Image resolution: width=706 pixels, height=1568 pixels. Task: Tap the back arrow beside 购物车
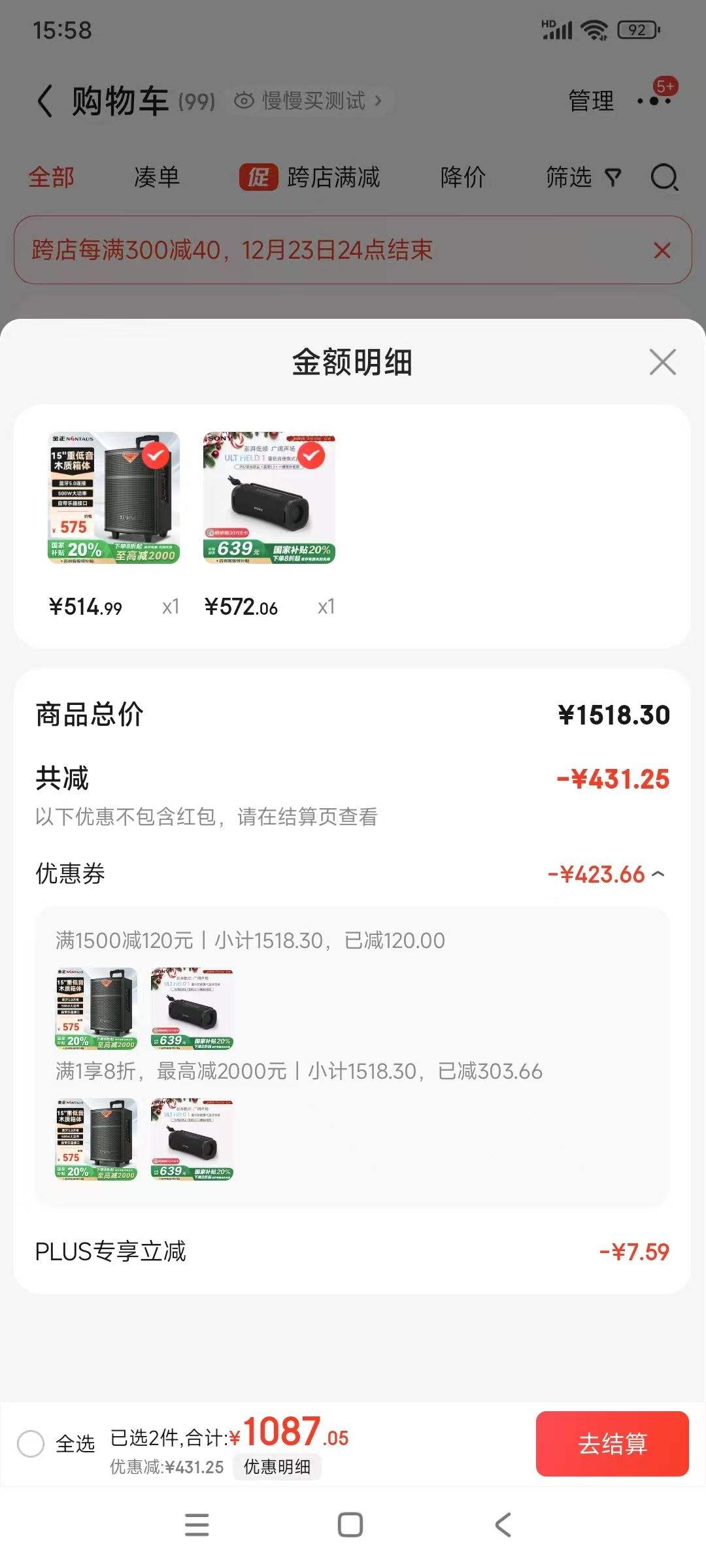(x=44, y=102)
